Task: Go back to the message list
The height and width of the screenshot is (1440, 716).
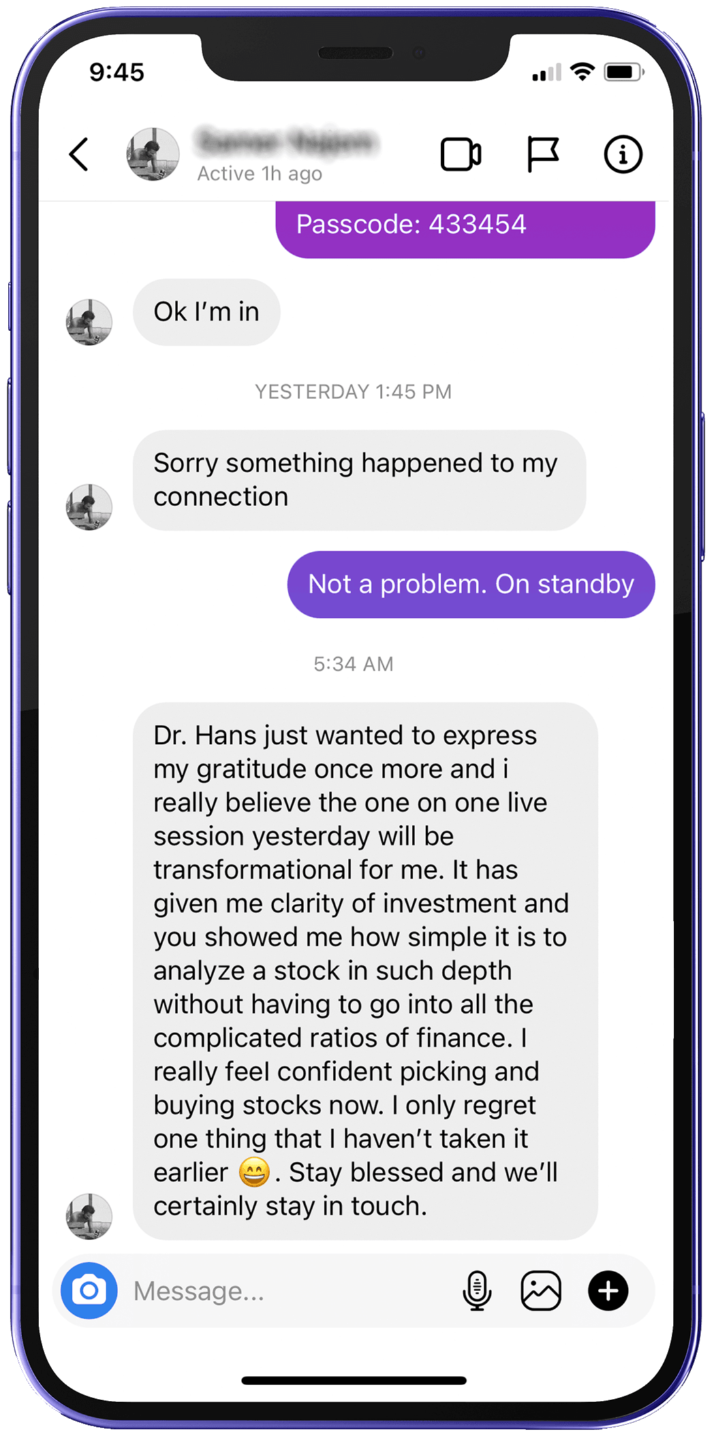Action: pos(79,155)
